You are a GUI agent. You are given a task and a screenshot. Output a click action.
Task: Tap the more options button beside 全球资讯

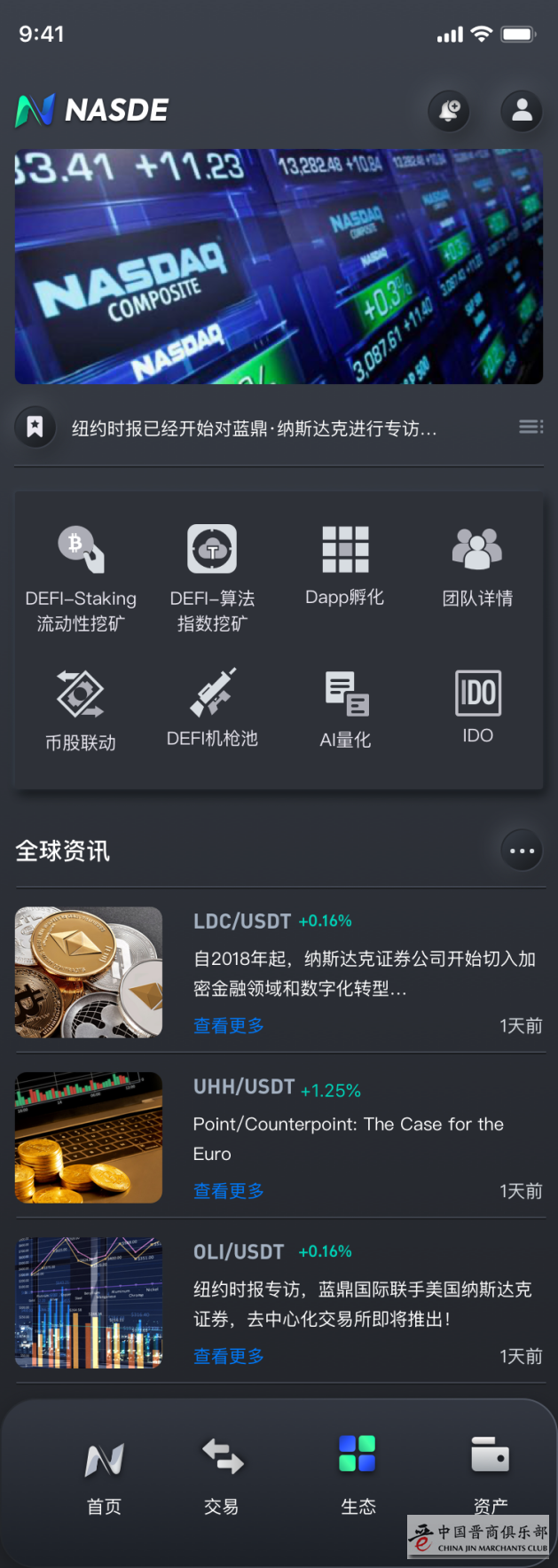coord(522,851)
